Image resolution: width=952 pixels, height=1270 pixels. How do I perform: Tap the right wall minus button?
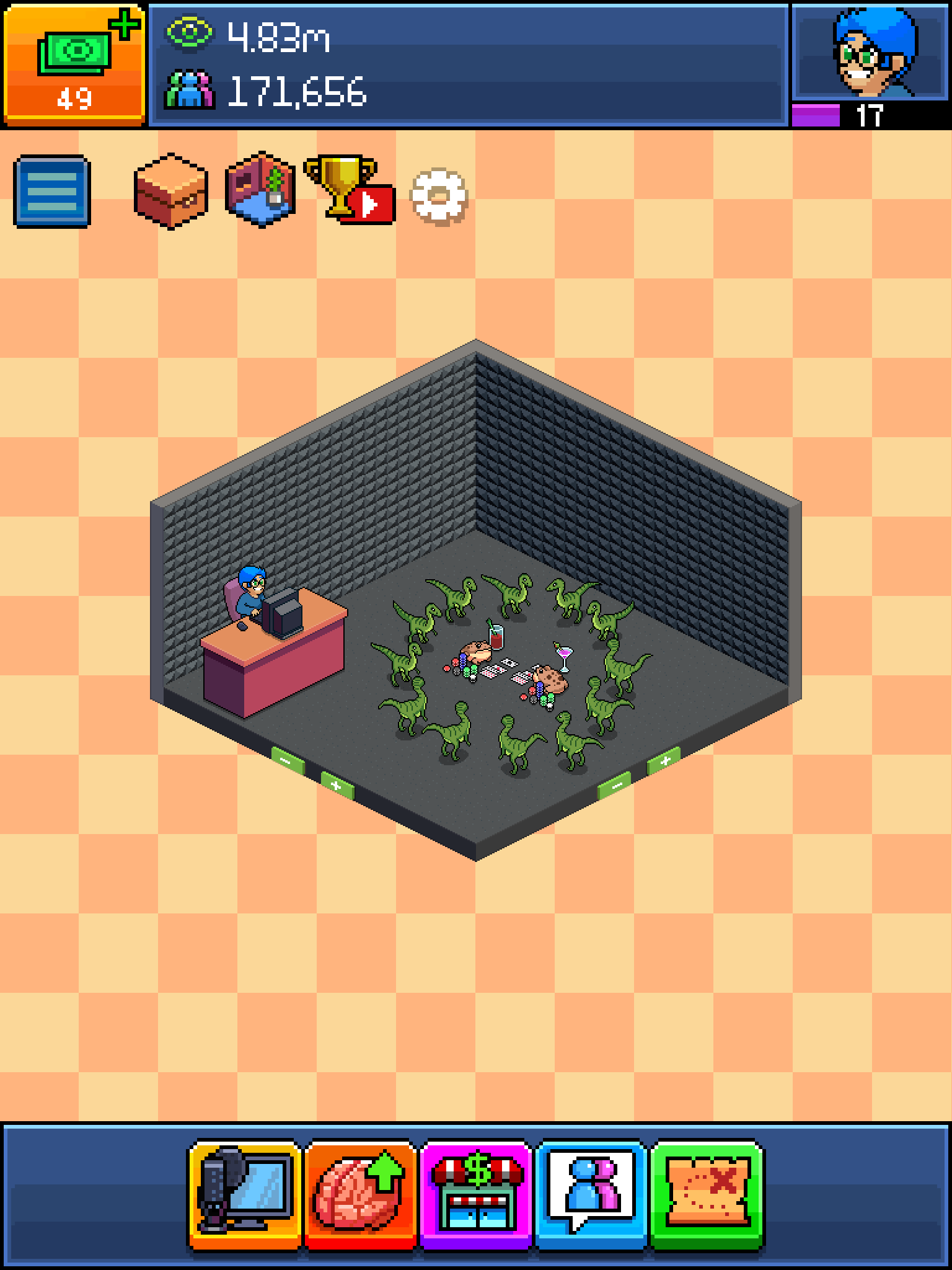coord(614,786)
